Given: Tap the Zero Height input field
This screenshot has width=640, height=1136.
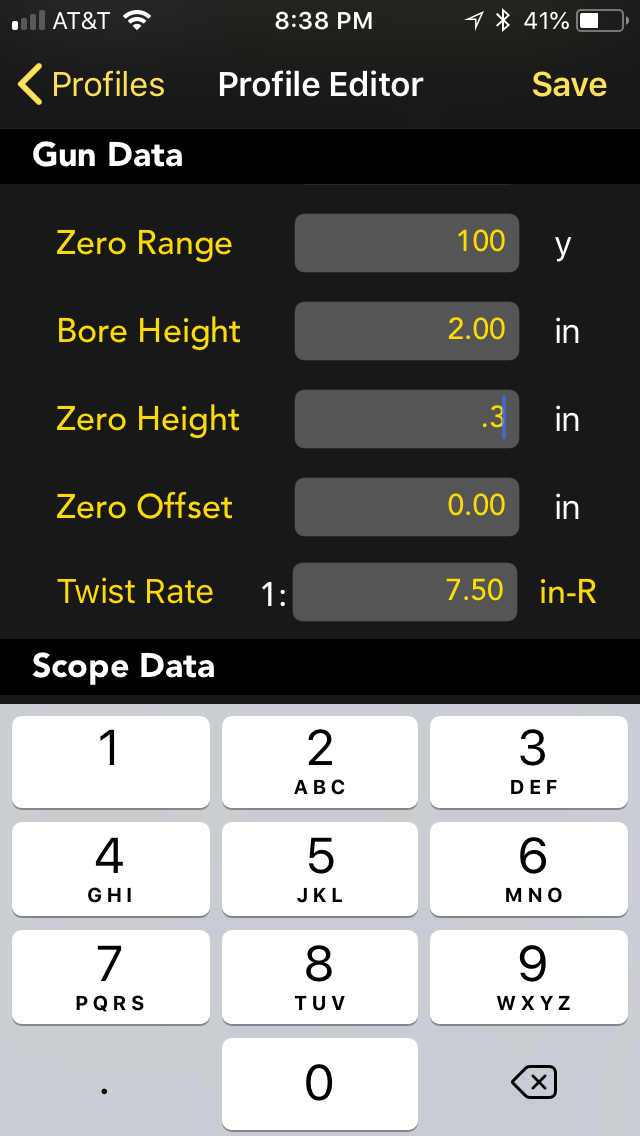Looking at the screenshot, I should (x=407, y=419).
